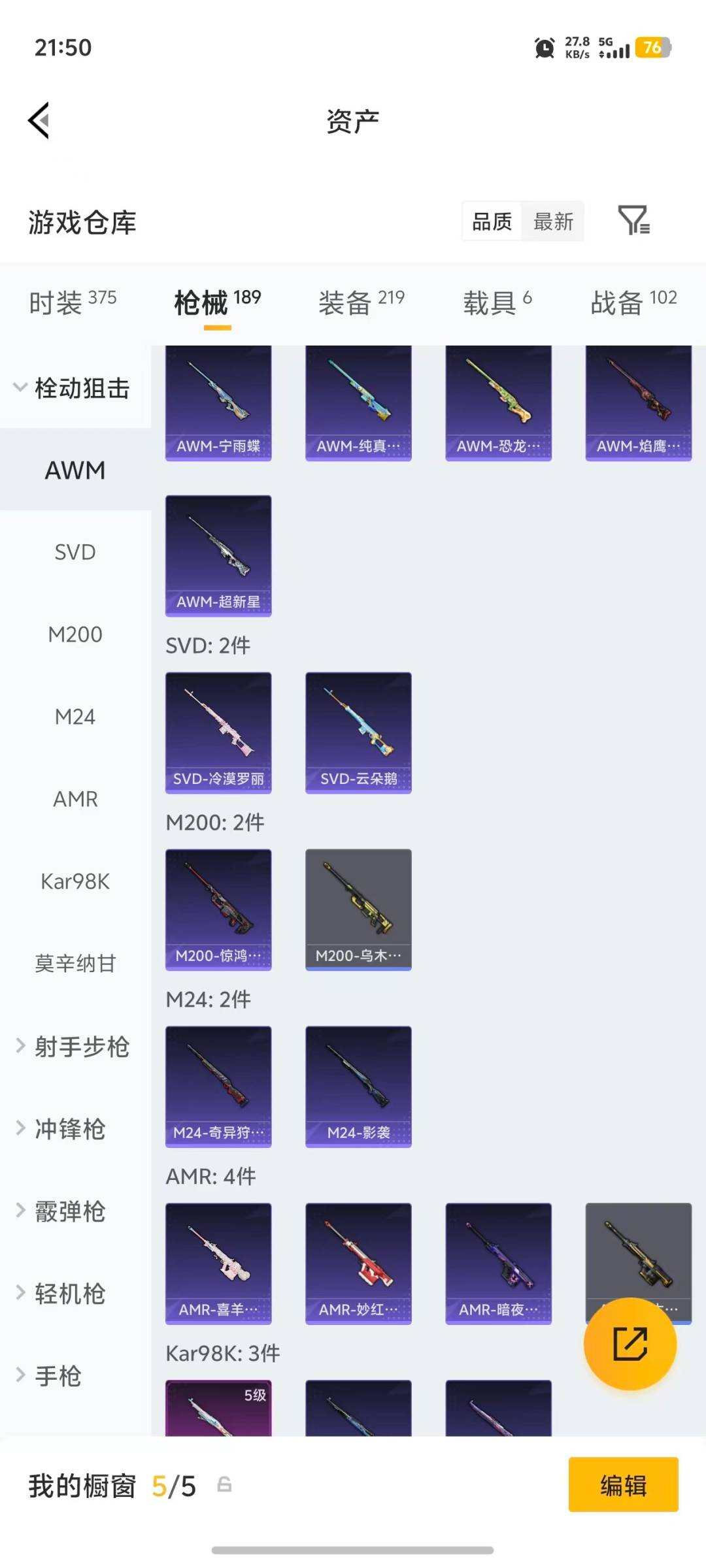Tap the 编辑 button
Image resolution: width=706 pixels, height=1568 pixels.
(623, 1484)
